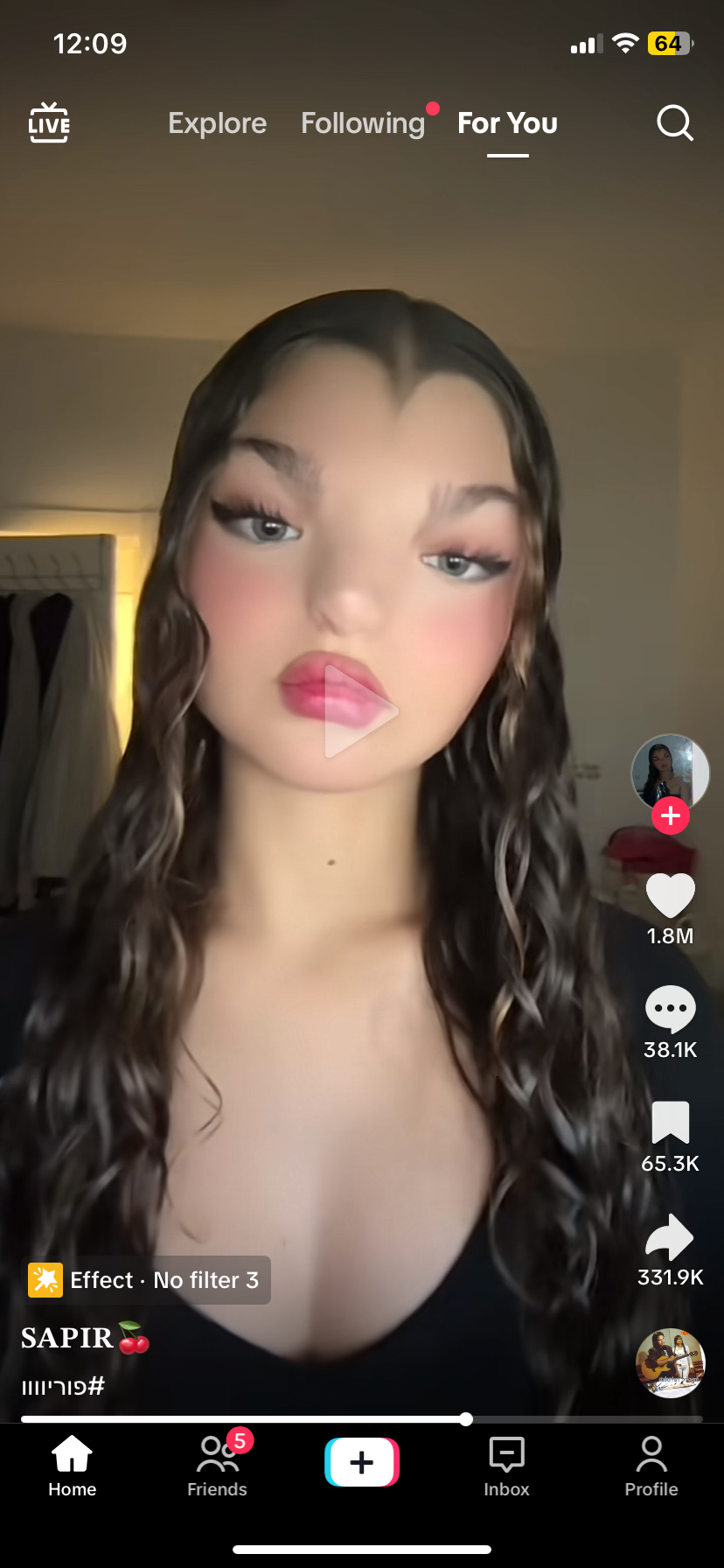Open the creator's profile picture
The height and width of the screenshot is (1568, 724).
671,773
